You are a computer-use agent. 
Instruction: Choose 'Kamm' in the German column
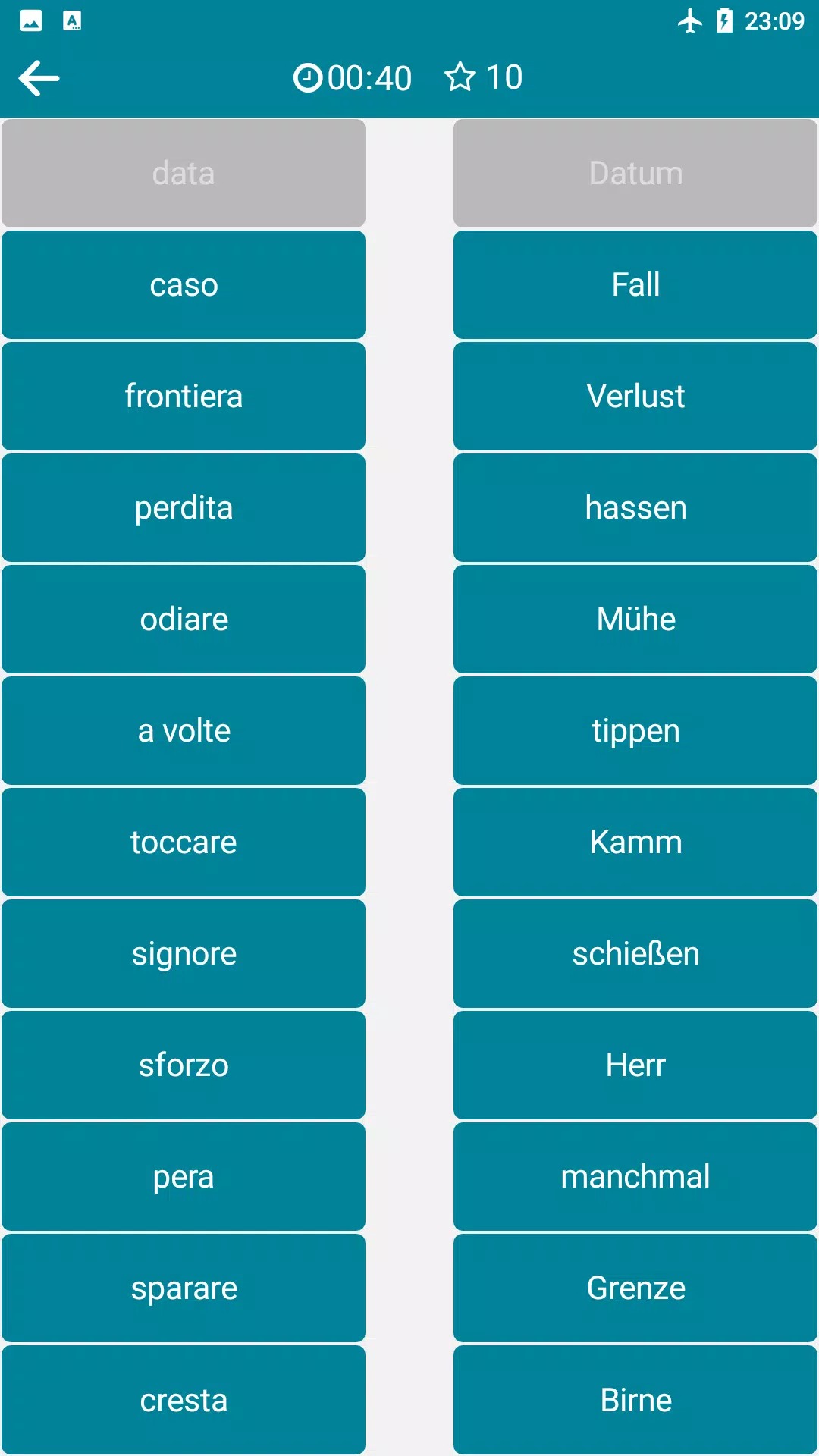point(635,843)
